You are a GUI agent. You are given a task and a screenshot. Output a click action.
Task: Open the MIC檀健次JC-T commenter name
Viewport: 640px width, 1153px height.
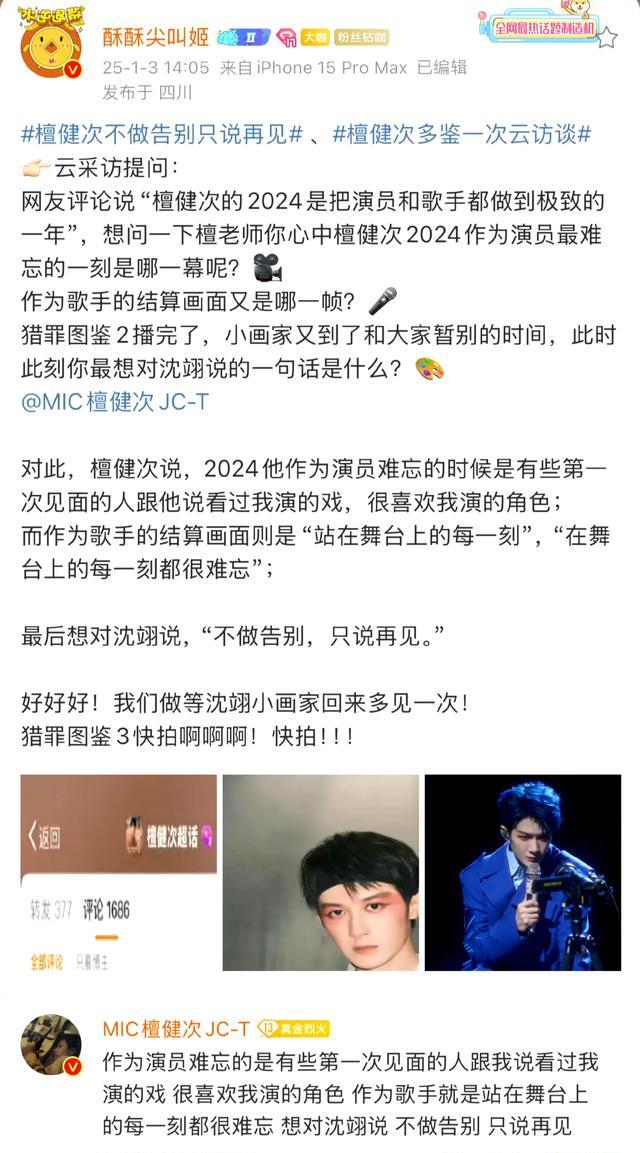[x=177, y=1028]
